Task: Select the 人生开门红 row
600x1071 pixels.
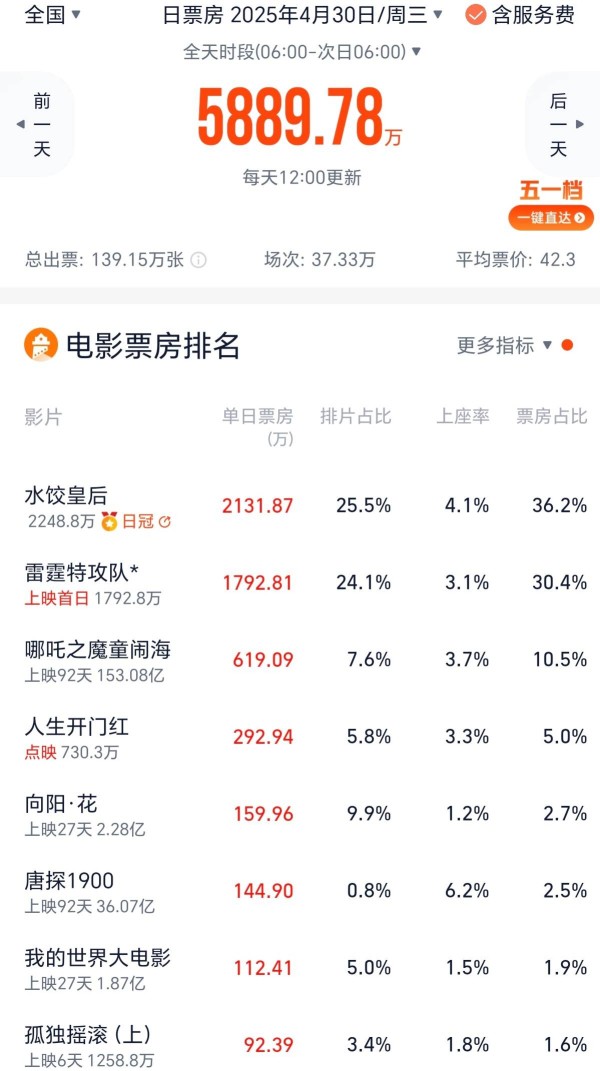Action: (300, 738)
